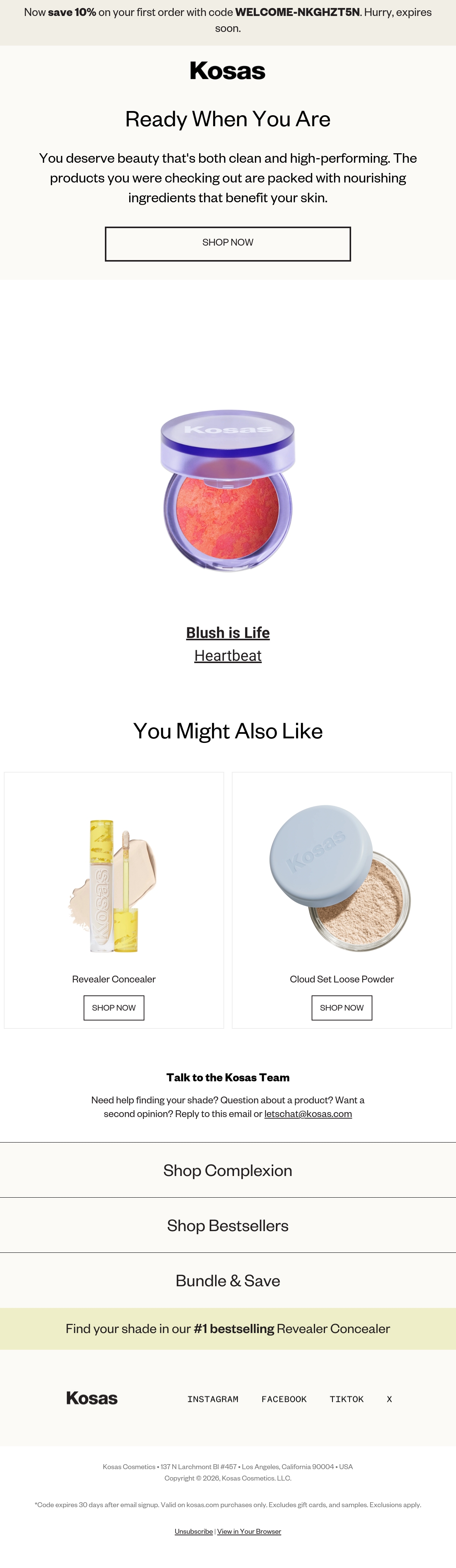456x1568 pixels.
Task: Visit the Kosas Instagram page
Action: pos(213,1400)
